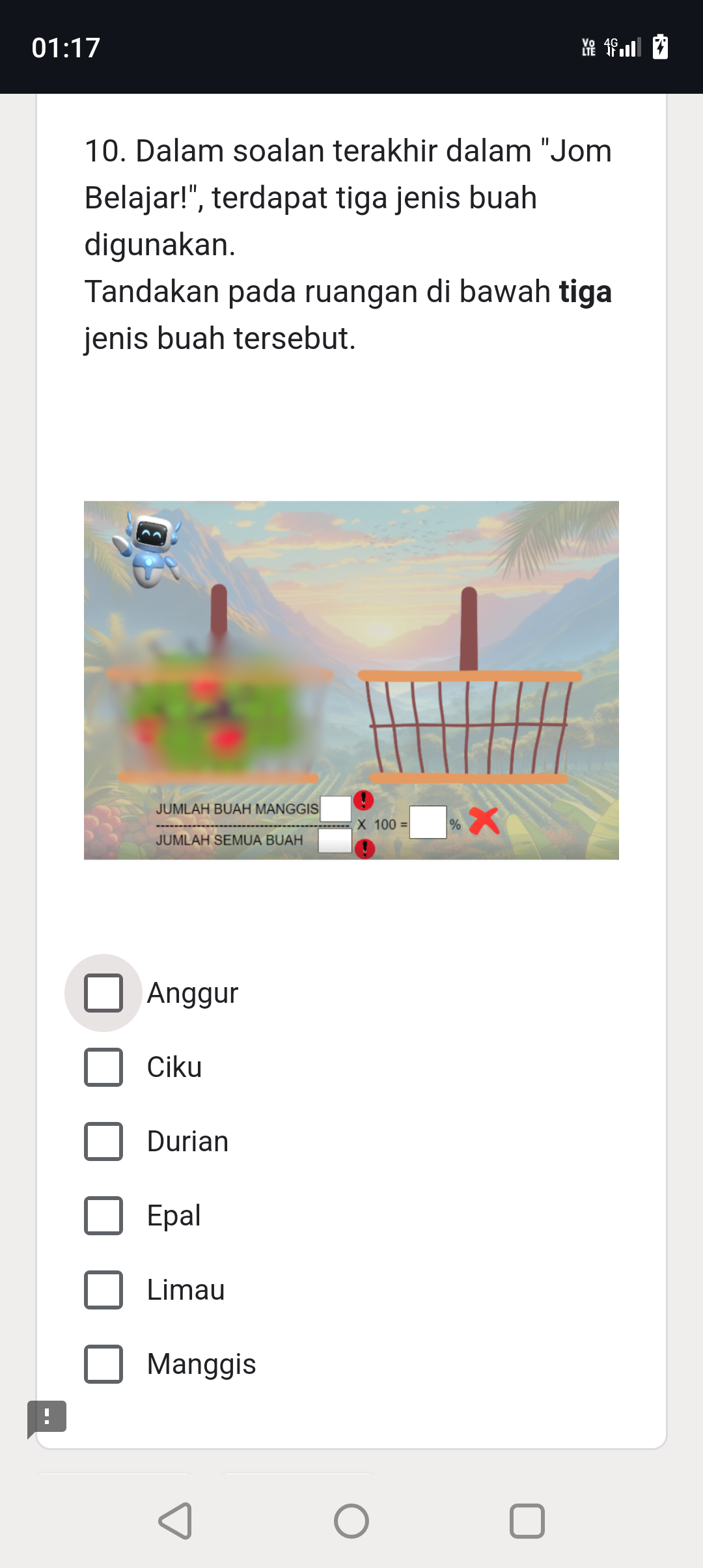The image size is (703, 1568).
Task: Mark Epal as an answer
Action: tap(103, 1216)
